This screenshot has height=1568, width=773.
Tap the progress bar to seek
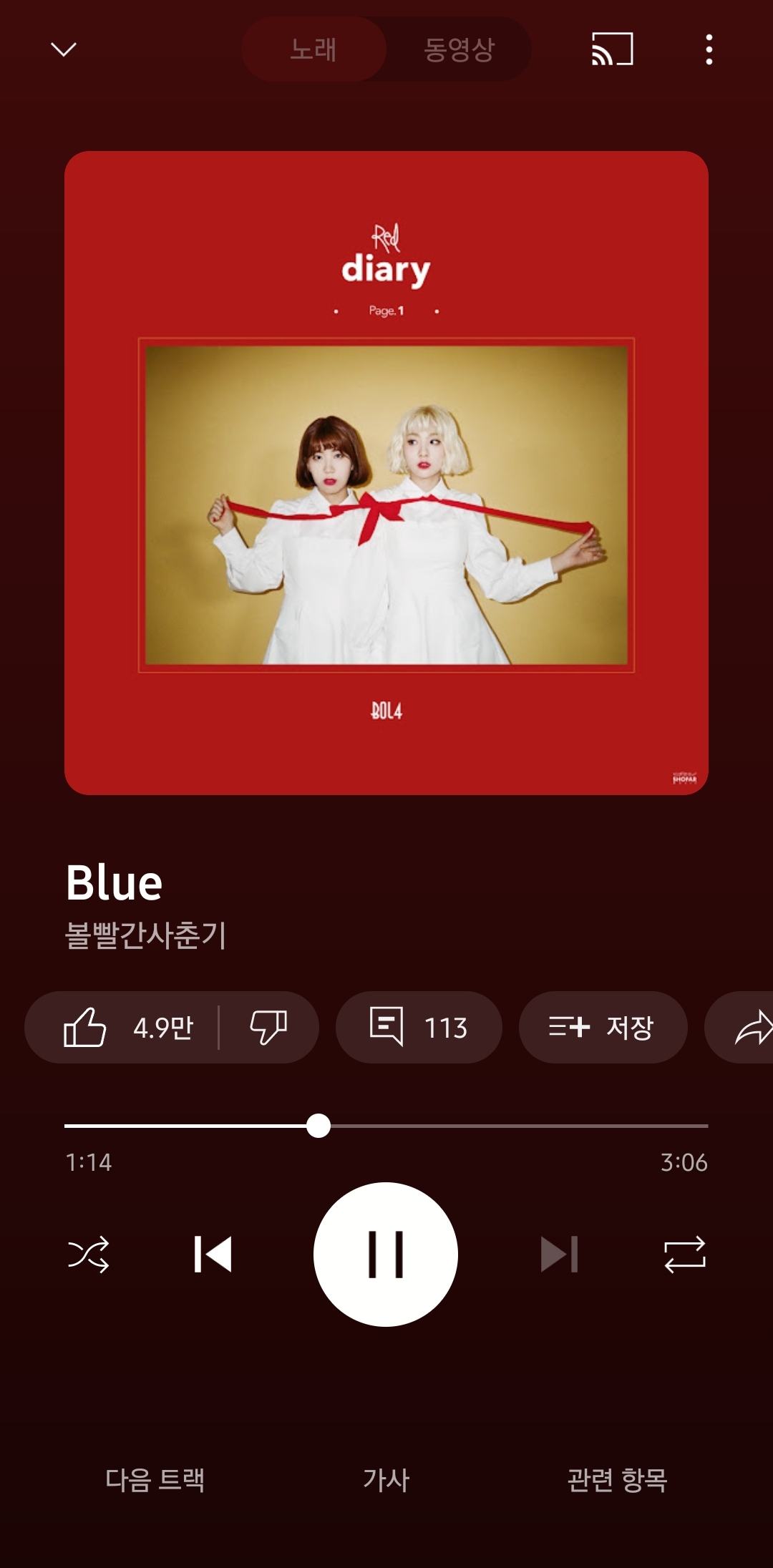tap(386, 1126)
